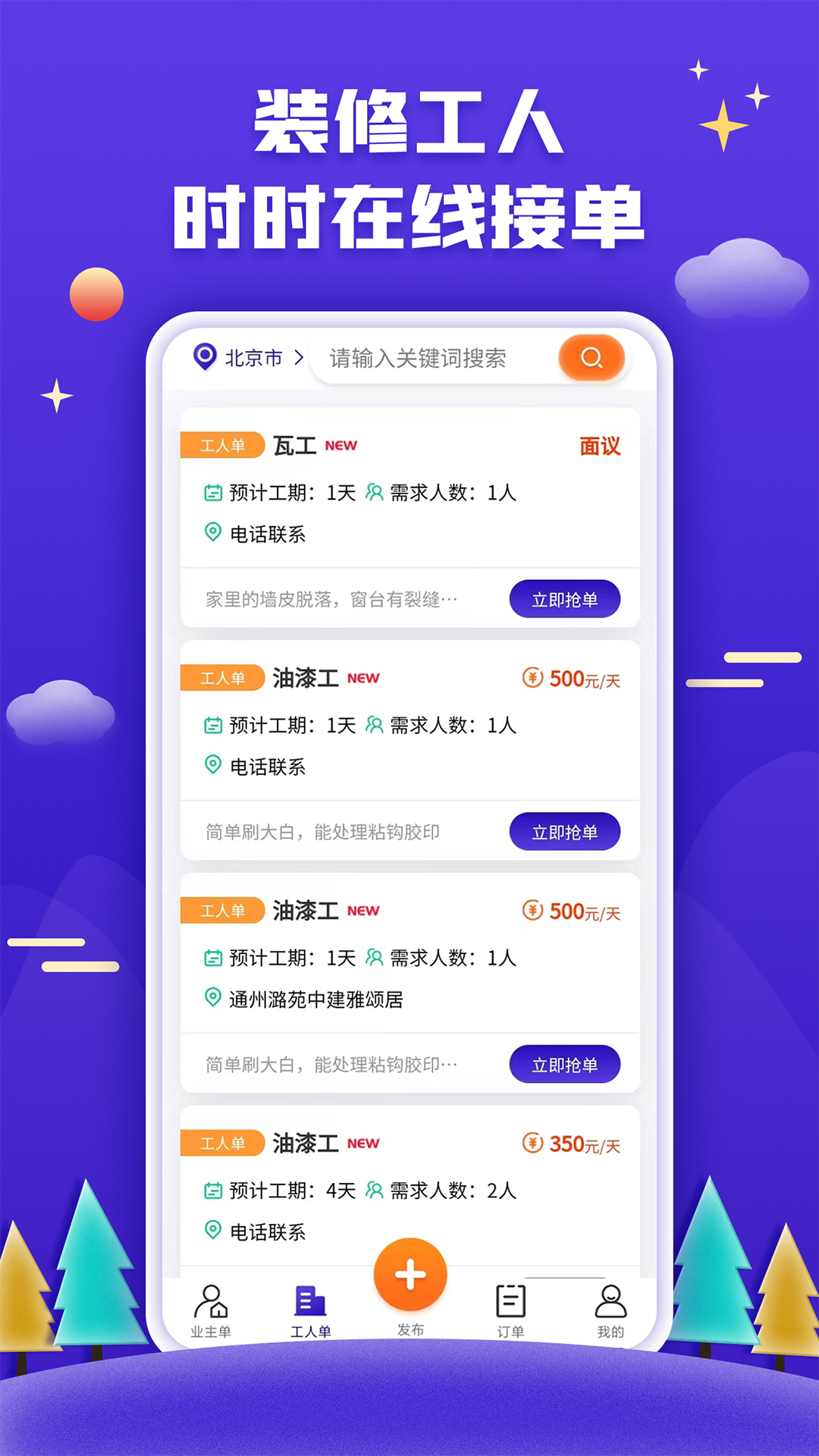Screen dimensions: 819x1456
Task: Select the 面议 price label on the 瓦工 card
Action: point(598,446)
